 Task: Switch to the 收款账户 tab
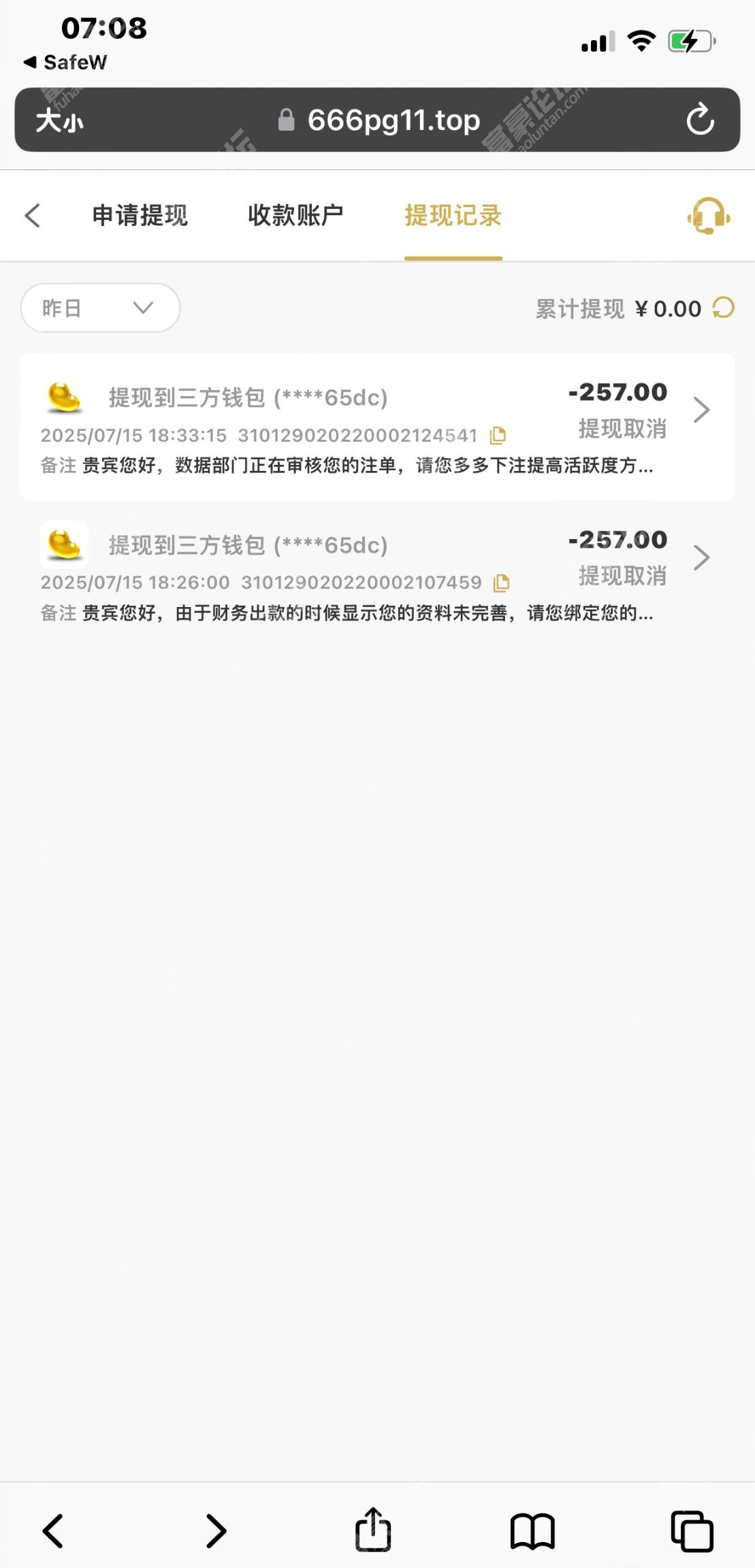295,216
